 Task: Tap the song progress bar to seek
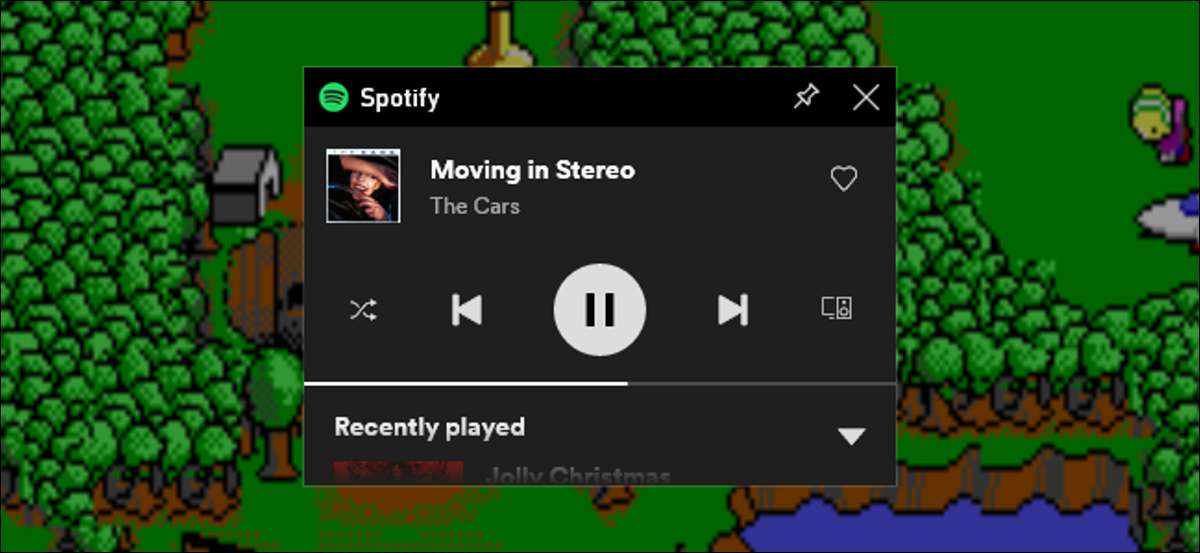pos(600,383)
